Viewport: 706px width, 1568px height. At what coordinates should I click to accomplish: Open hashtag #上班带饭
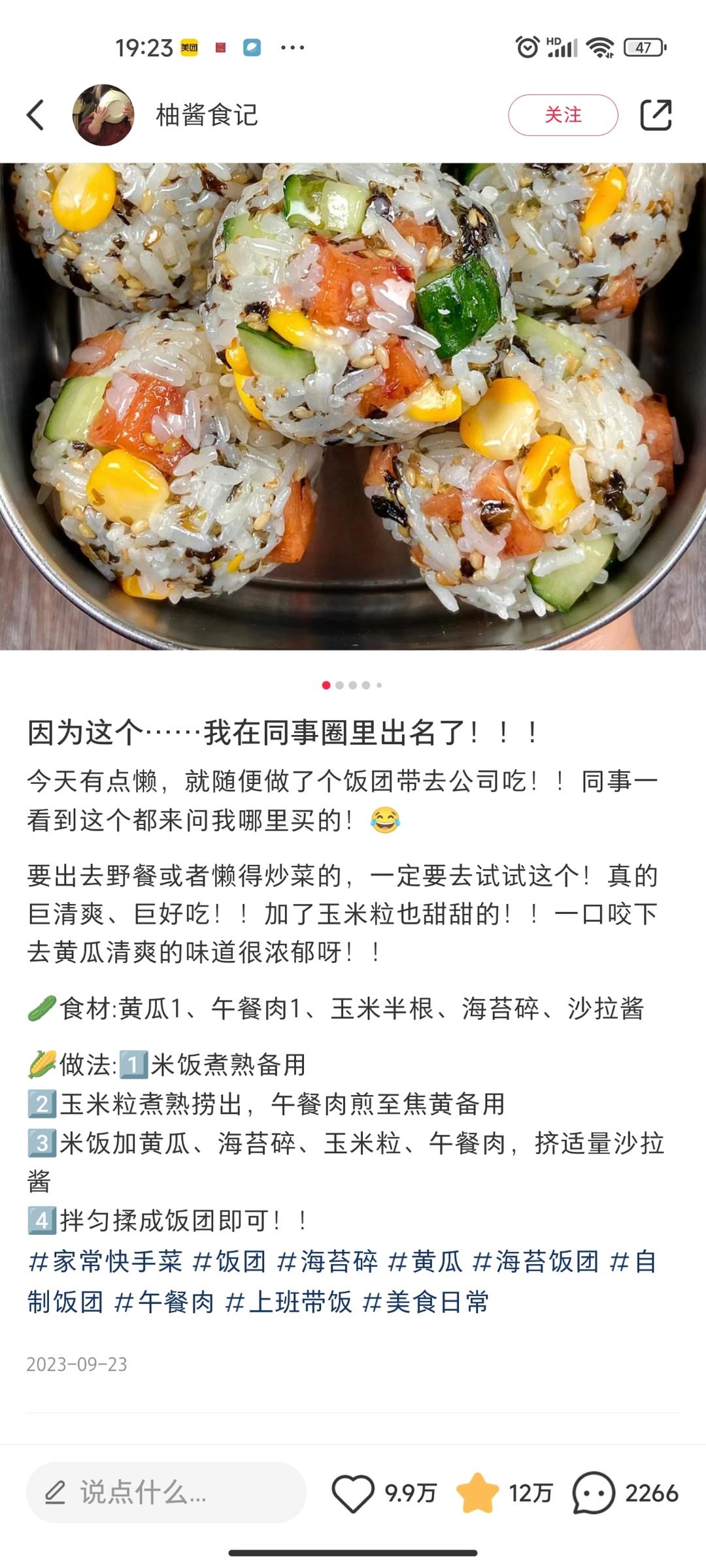pyautogui.click(x=288, y=1302)
